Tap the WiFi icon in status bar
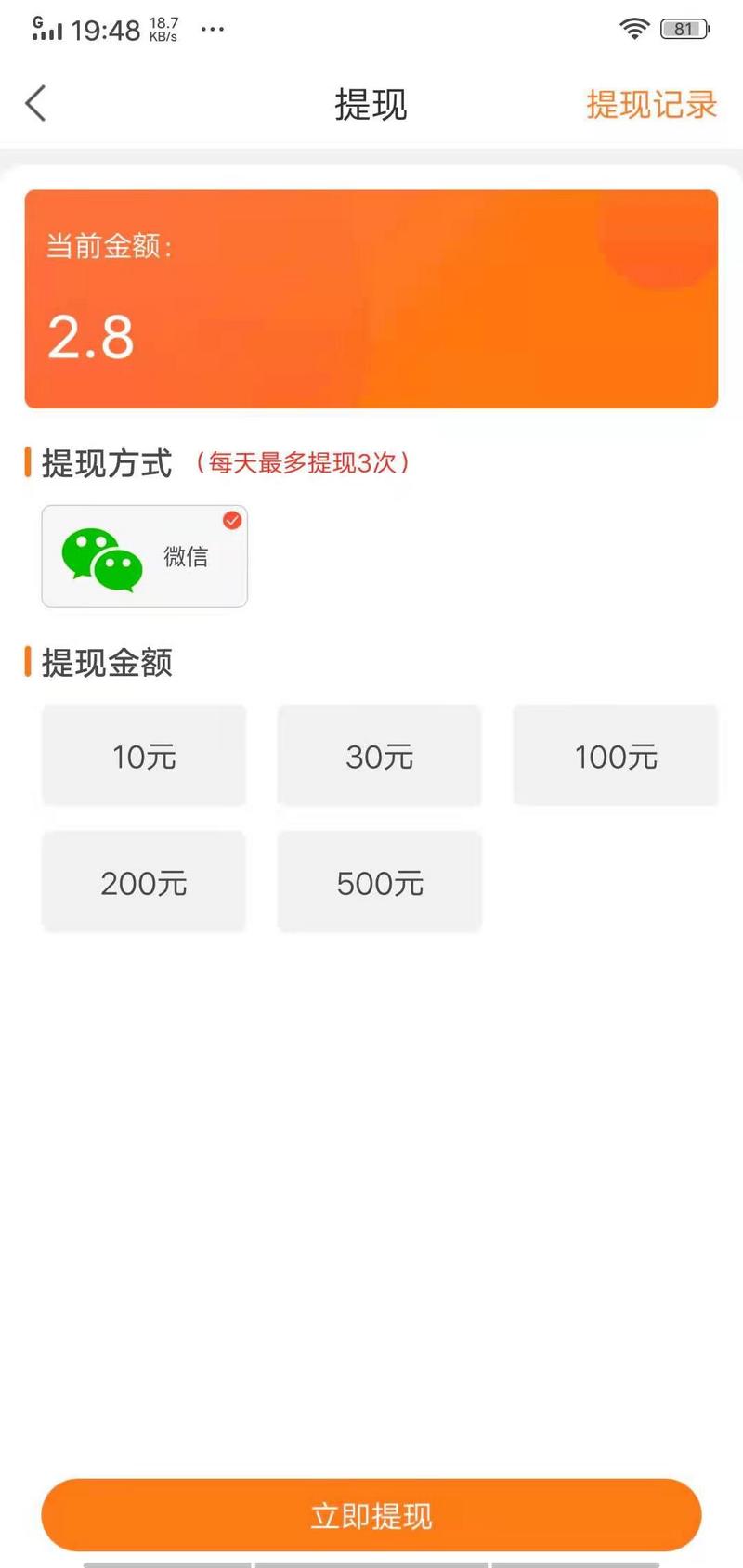The height and width of the screenshot is (1568, 743). pos(633,29)
